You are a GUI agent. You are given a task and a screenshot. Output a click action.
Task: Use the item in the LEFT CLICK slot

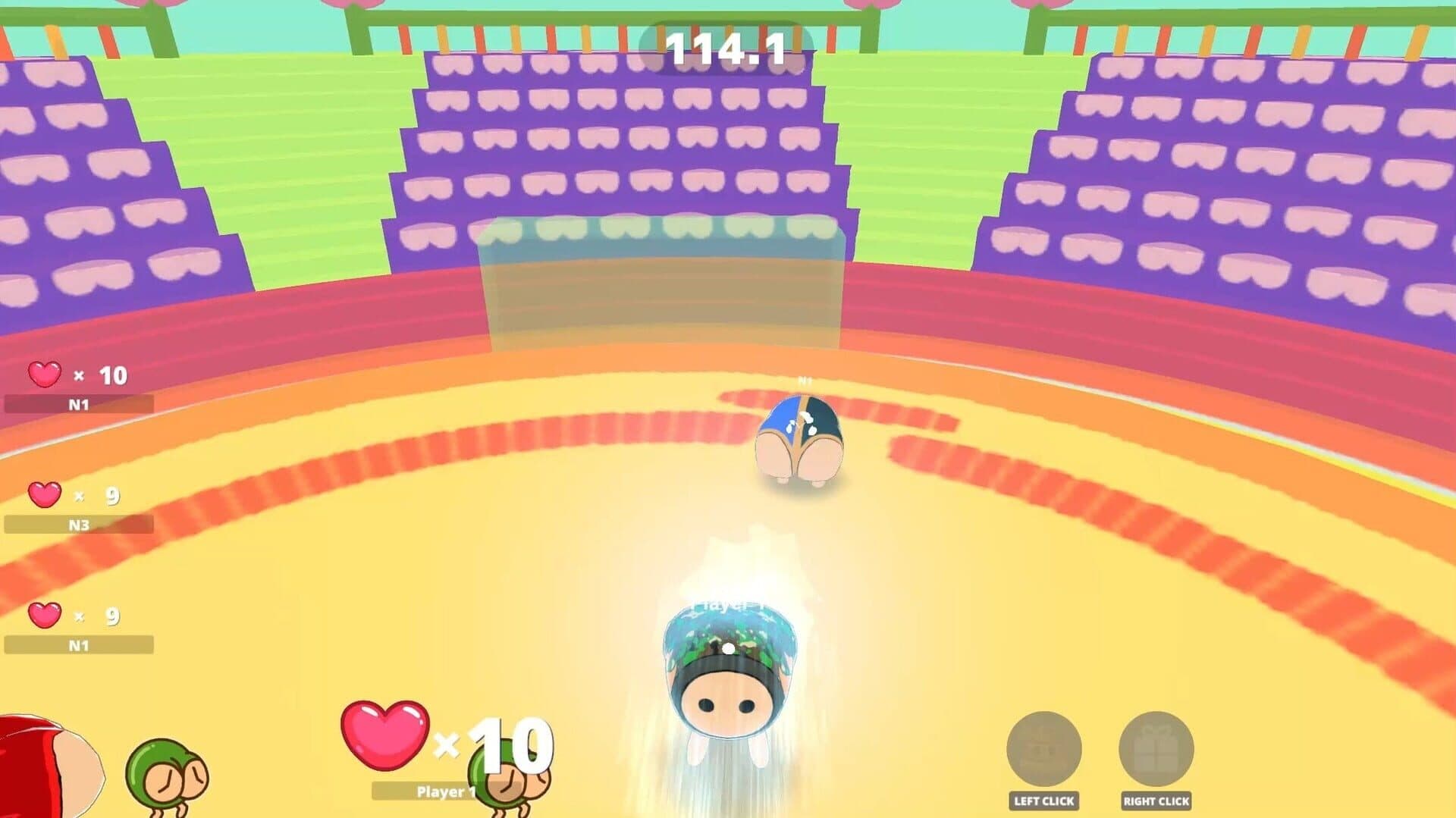(1043, 749)
